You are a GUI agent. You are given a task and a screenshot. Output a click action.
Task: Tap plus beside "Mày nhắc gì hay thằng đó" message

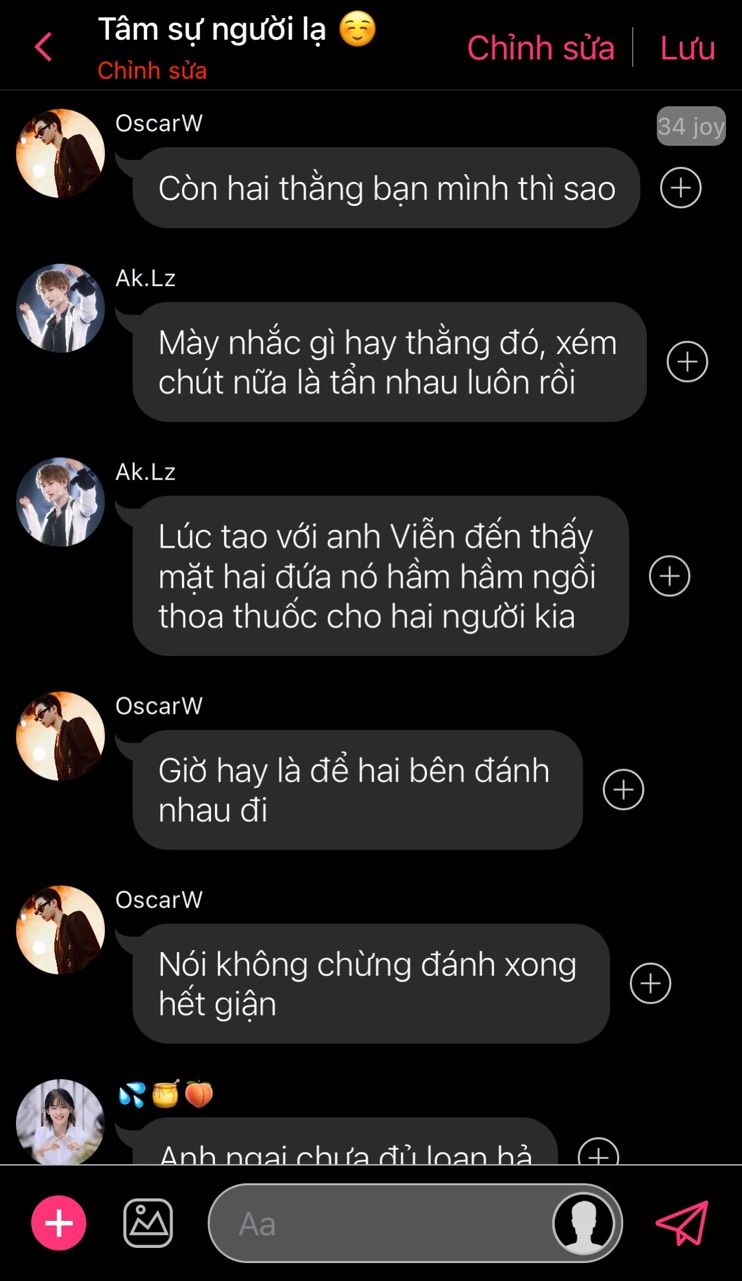point(687,361)
